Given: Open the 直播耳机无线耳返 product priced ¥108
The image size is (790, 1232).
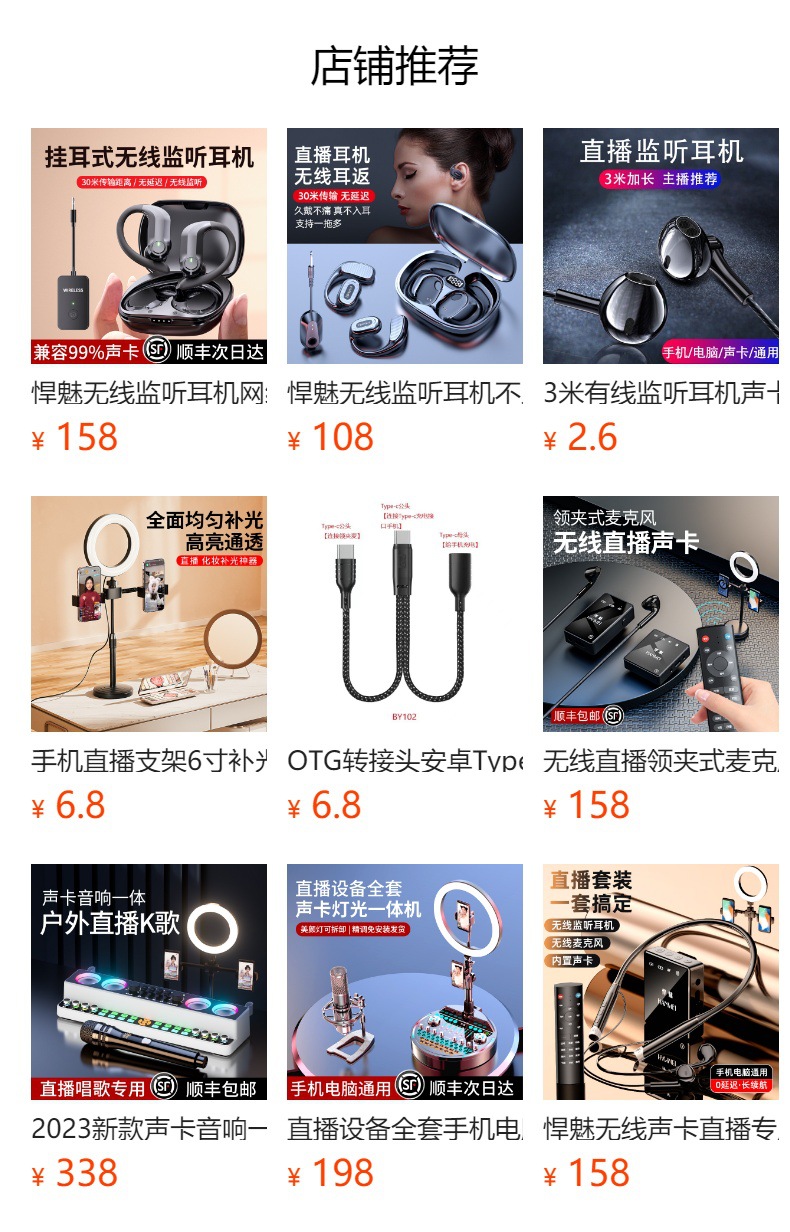Looking at the screenshot, I should pyautogui.click(x=405, y=246).
